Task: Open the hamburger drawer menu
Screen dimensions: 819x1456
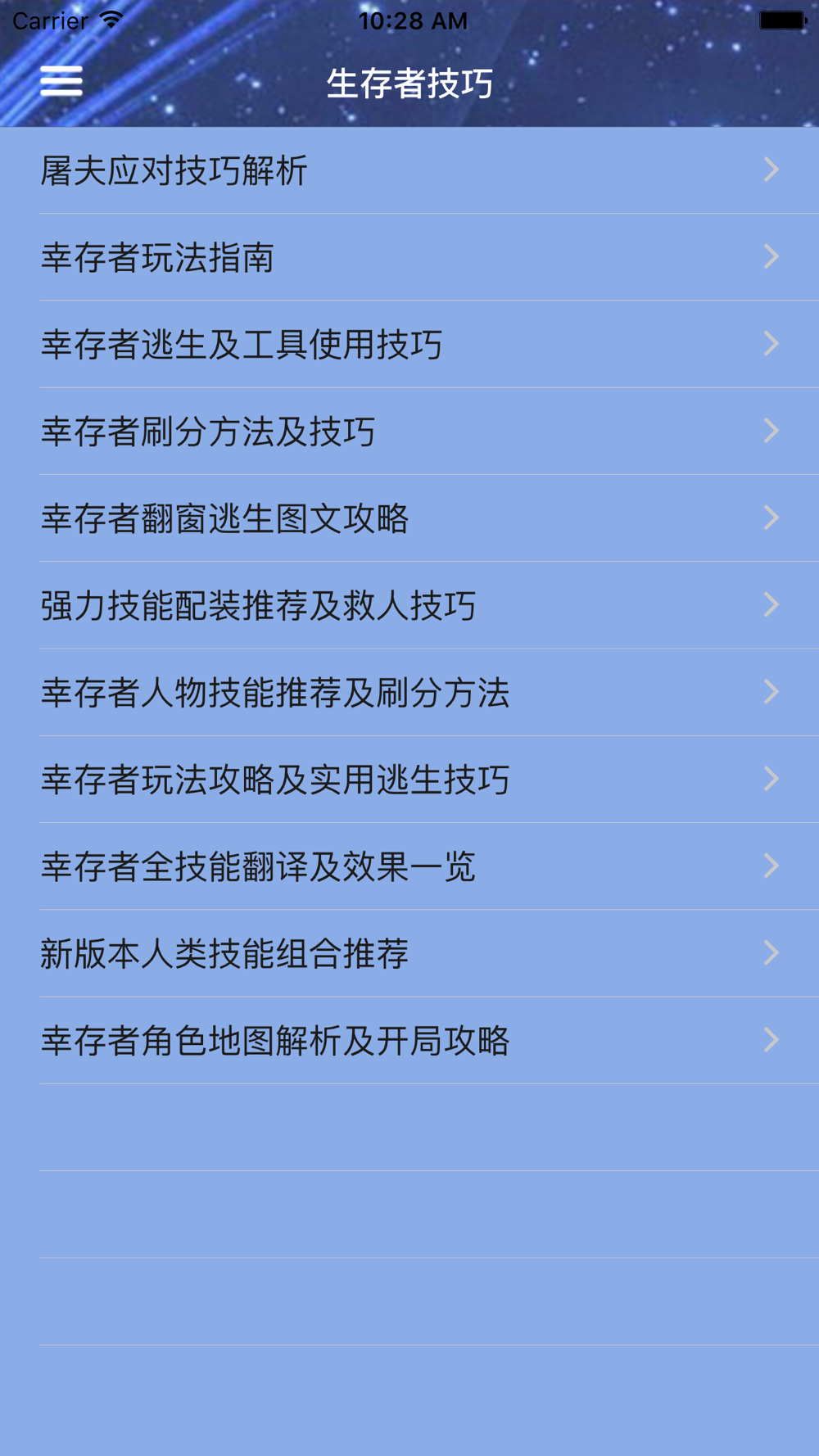Action: coord(61,81)
